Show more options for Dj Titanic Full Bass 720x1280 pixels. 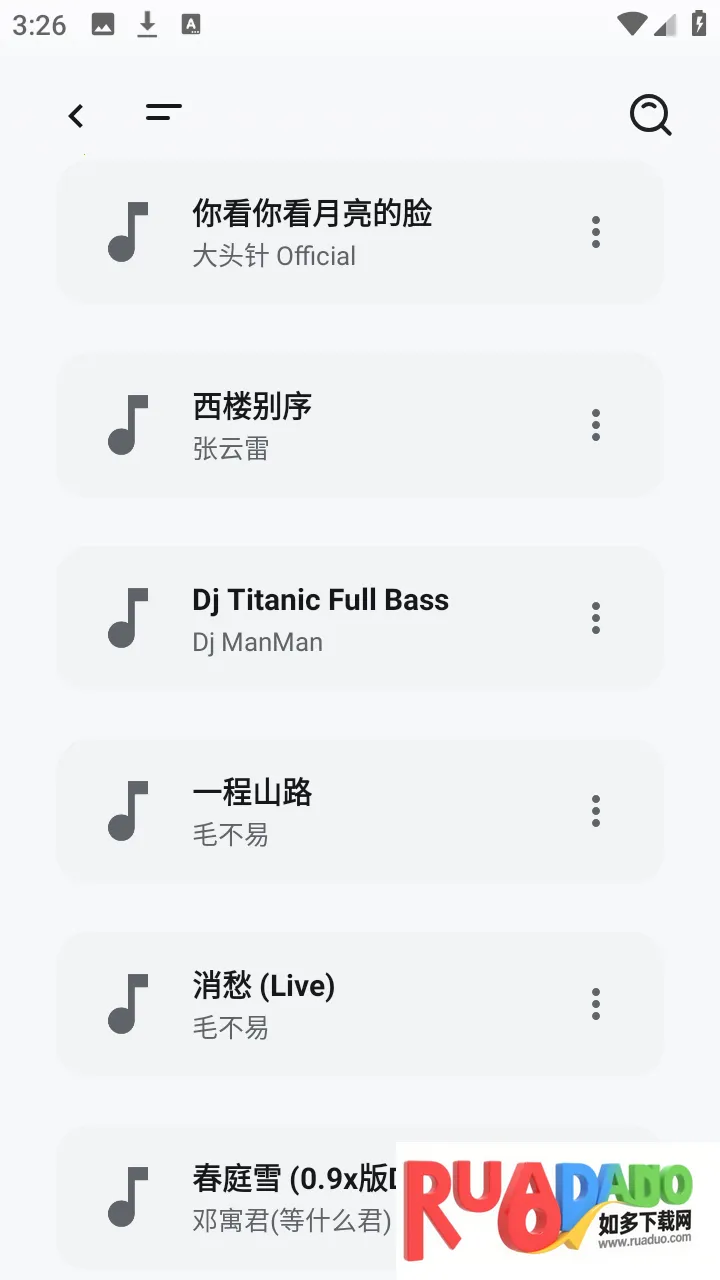point(596,618)
